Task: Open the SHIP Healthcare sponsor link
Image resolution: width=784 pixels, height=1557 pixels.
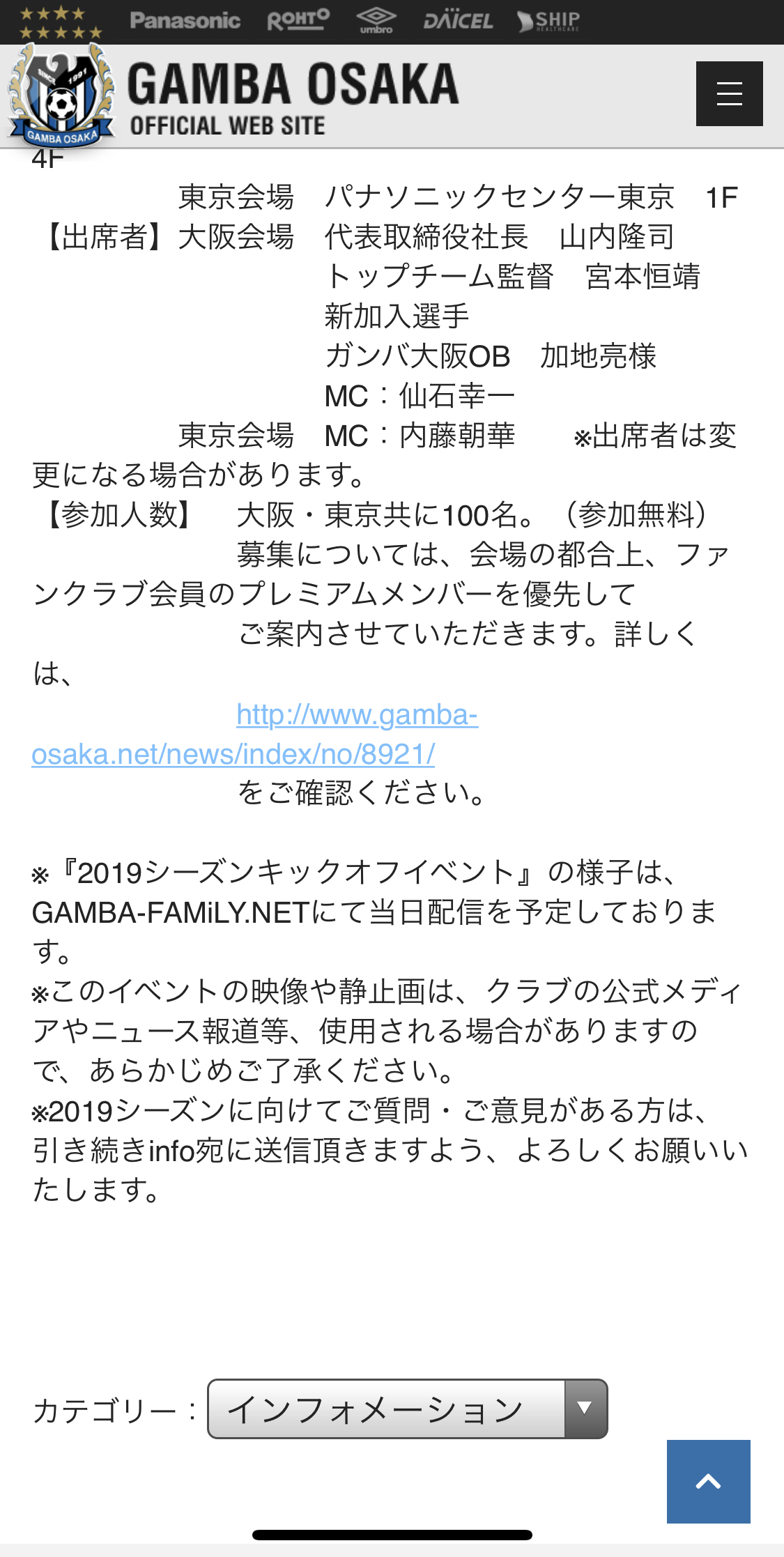Action: (548, 21)
